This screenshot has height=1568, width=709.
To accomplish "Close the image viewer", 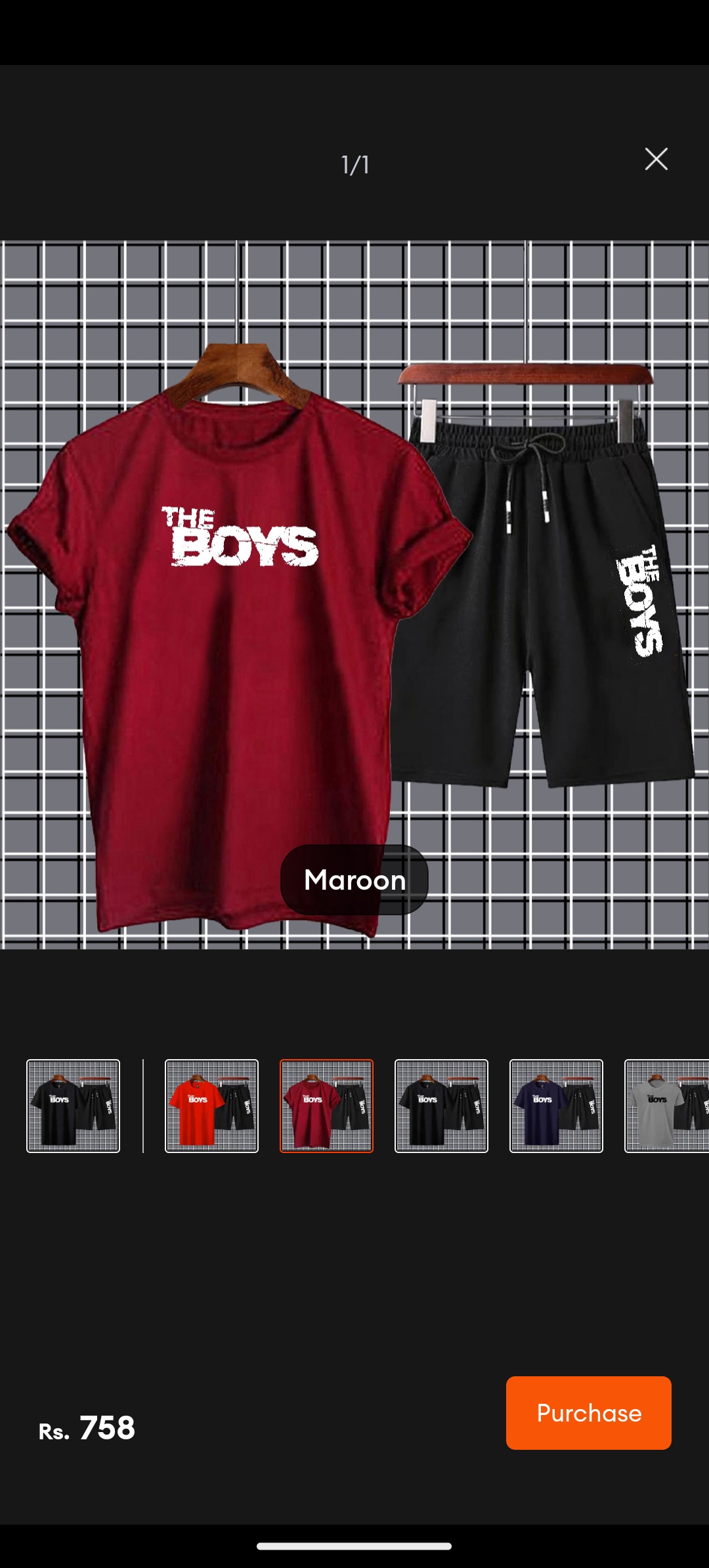I will click(656, 159).
